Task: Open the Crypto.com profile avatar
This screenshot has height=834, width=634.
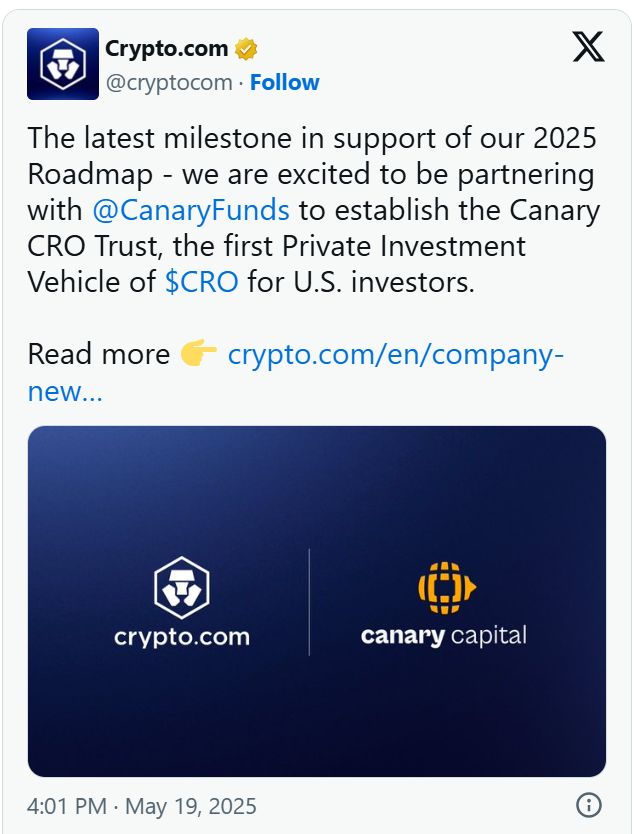Action: pos(62,64)
